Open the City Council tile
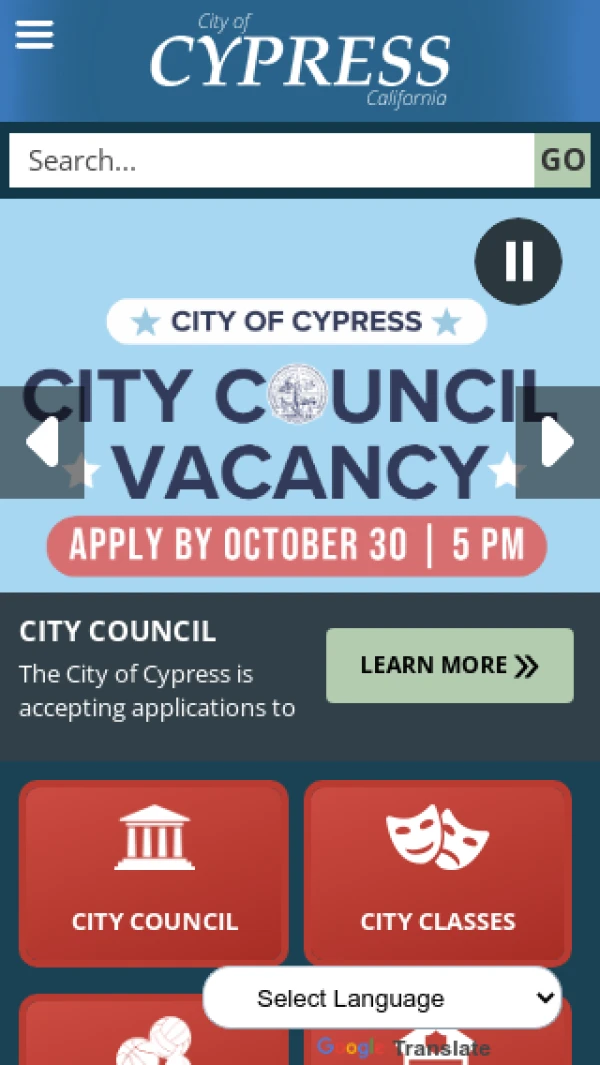Image resolution: width=600 pixels, height=1065 pixels. pos(154,873)
